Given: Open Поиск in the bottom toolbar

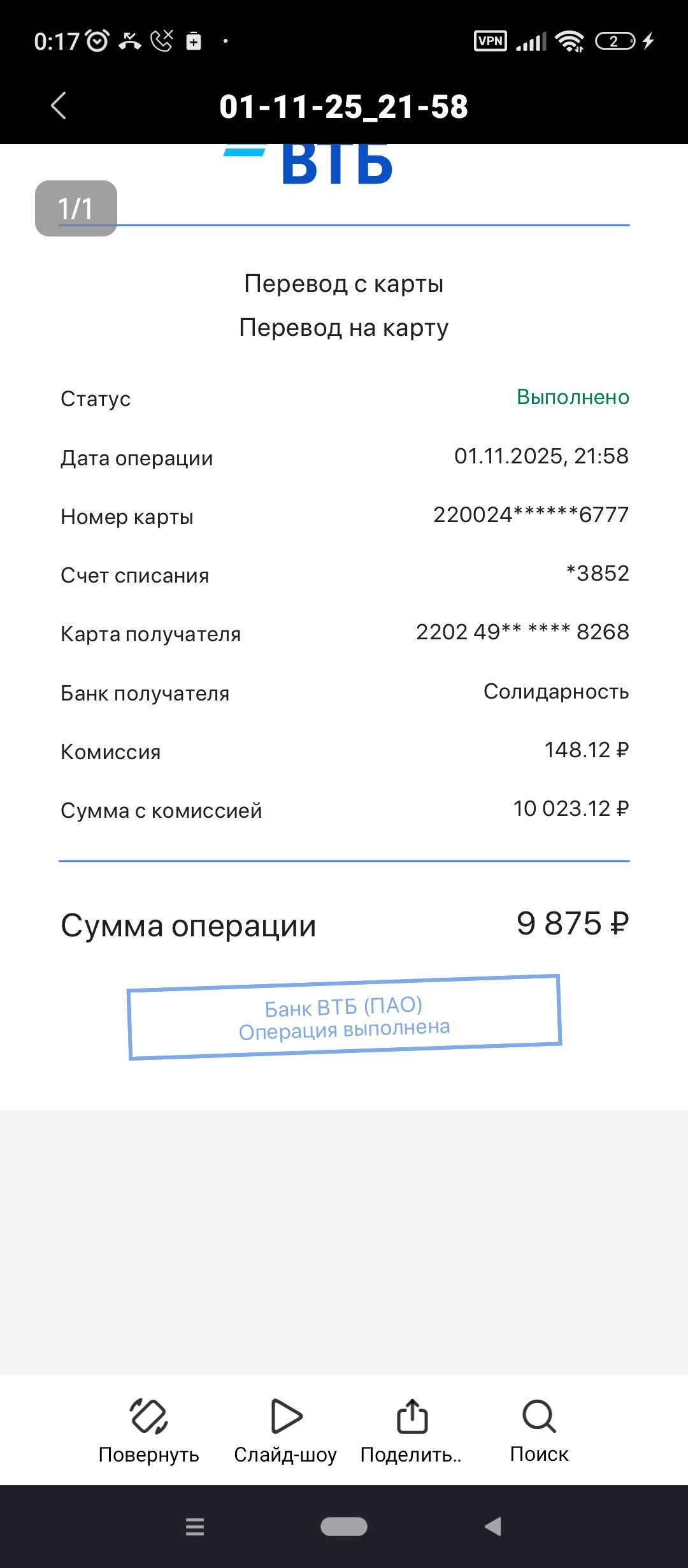Looking at the screenshot, I should click(x=539, y=1431).
